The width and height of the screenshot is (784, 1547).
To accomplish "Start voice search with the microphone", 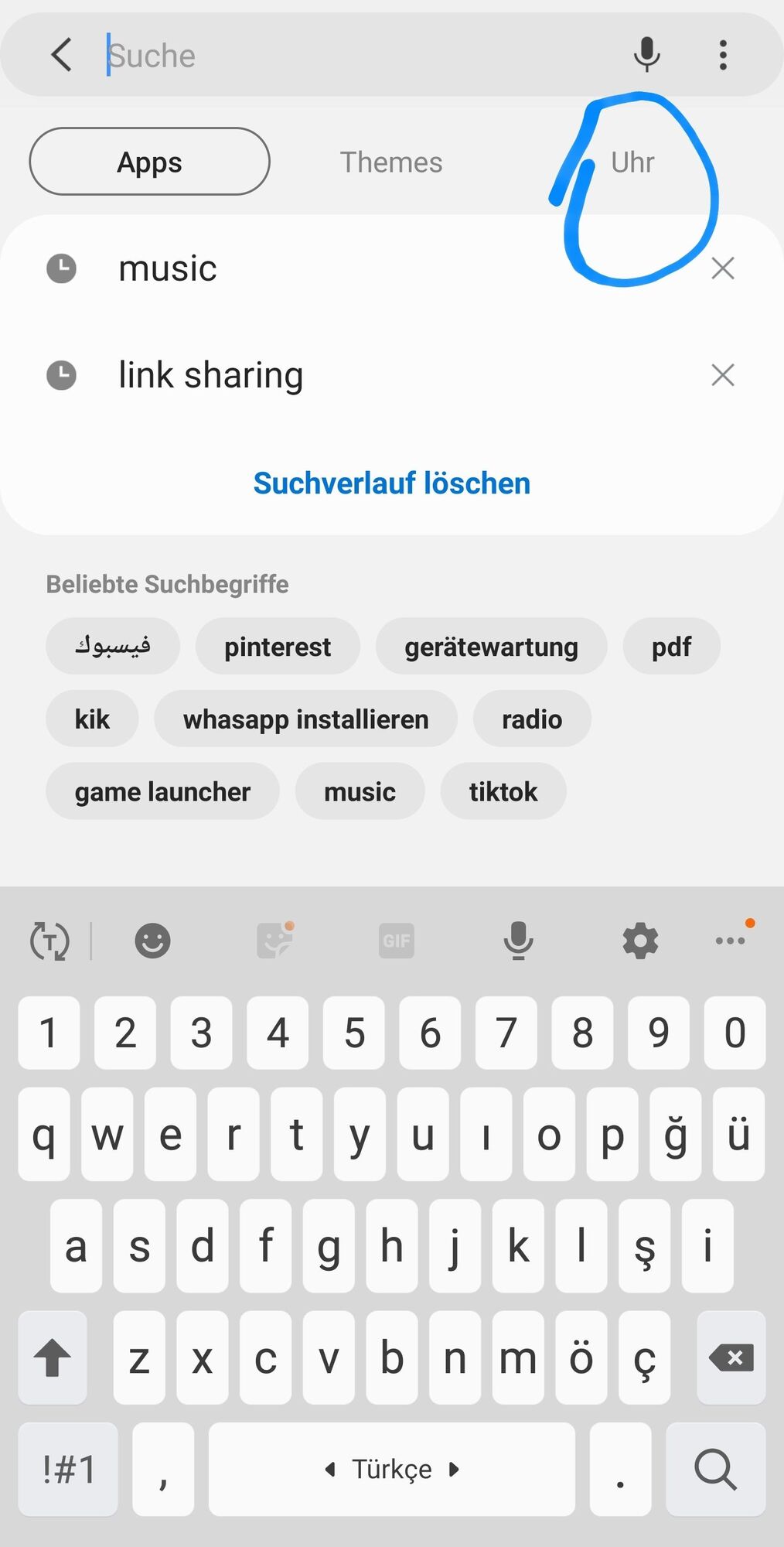I will pyautogui.click(x=646, y=55).
